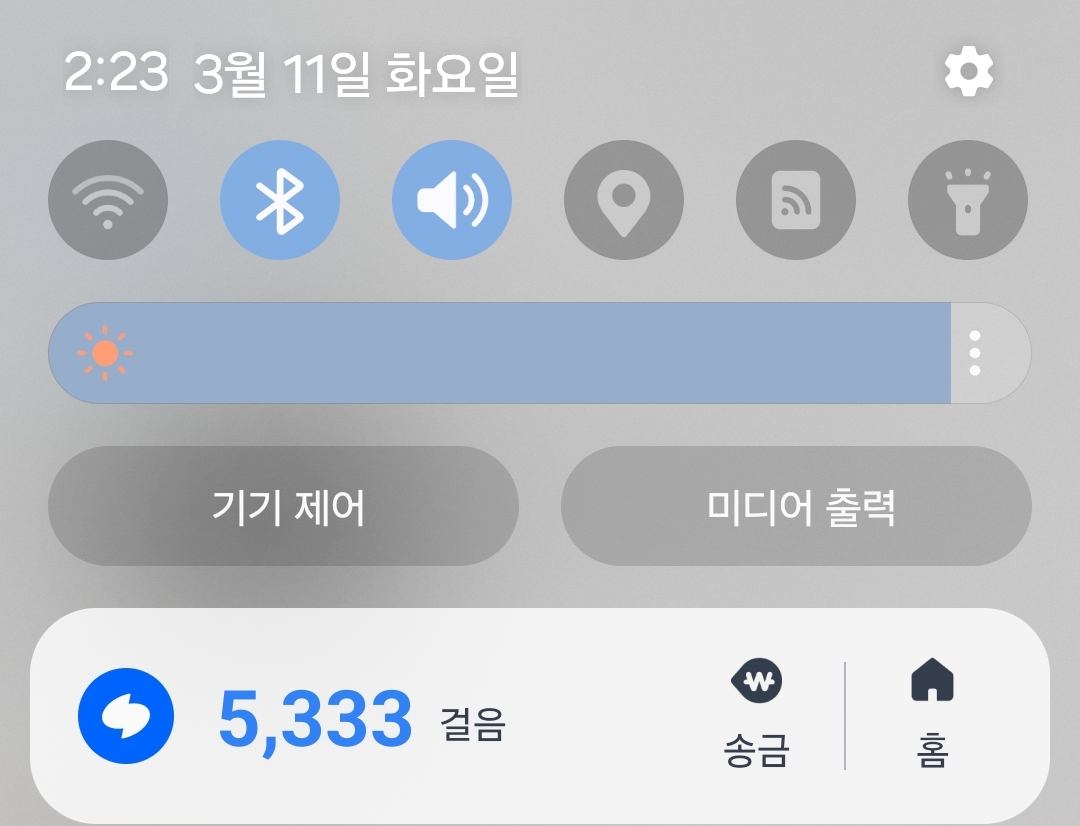Tap the brightness slider bar
The height and width of the screenshot is (826, 1080).
(x=500, y=353)
